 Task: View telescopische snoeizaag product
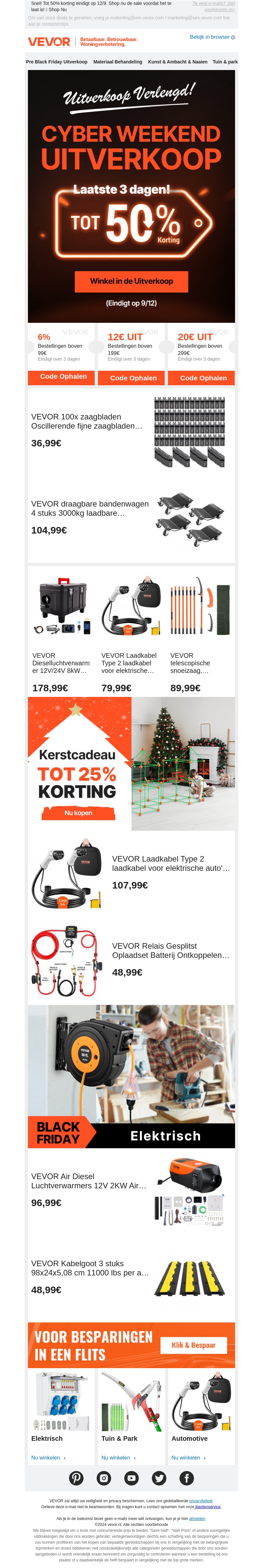pyautogui.click(x=190, y=663)
